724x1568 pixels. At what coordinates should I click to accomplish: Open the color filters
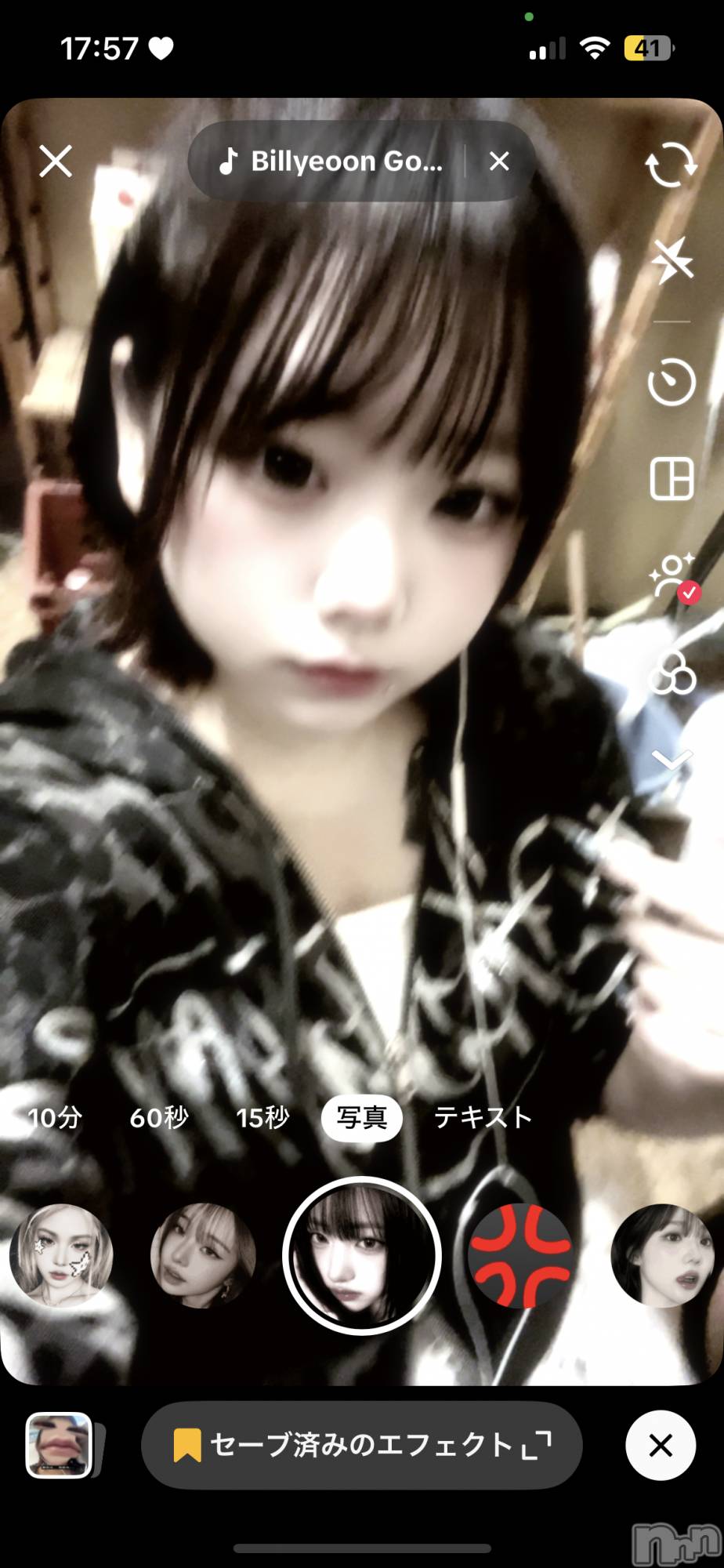[672, 673]
